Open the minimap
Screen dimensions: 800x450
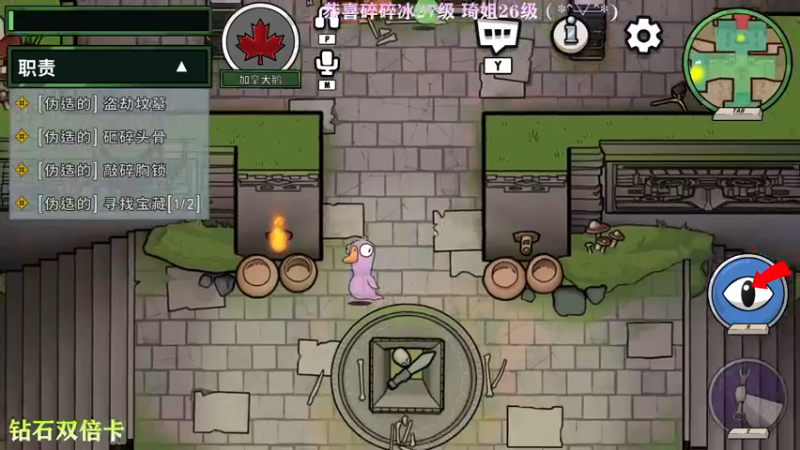[737, 58]
